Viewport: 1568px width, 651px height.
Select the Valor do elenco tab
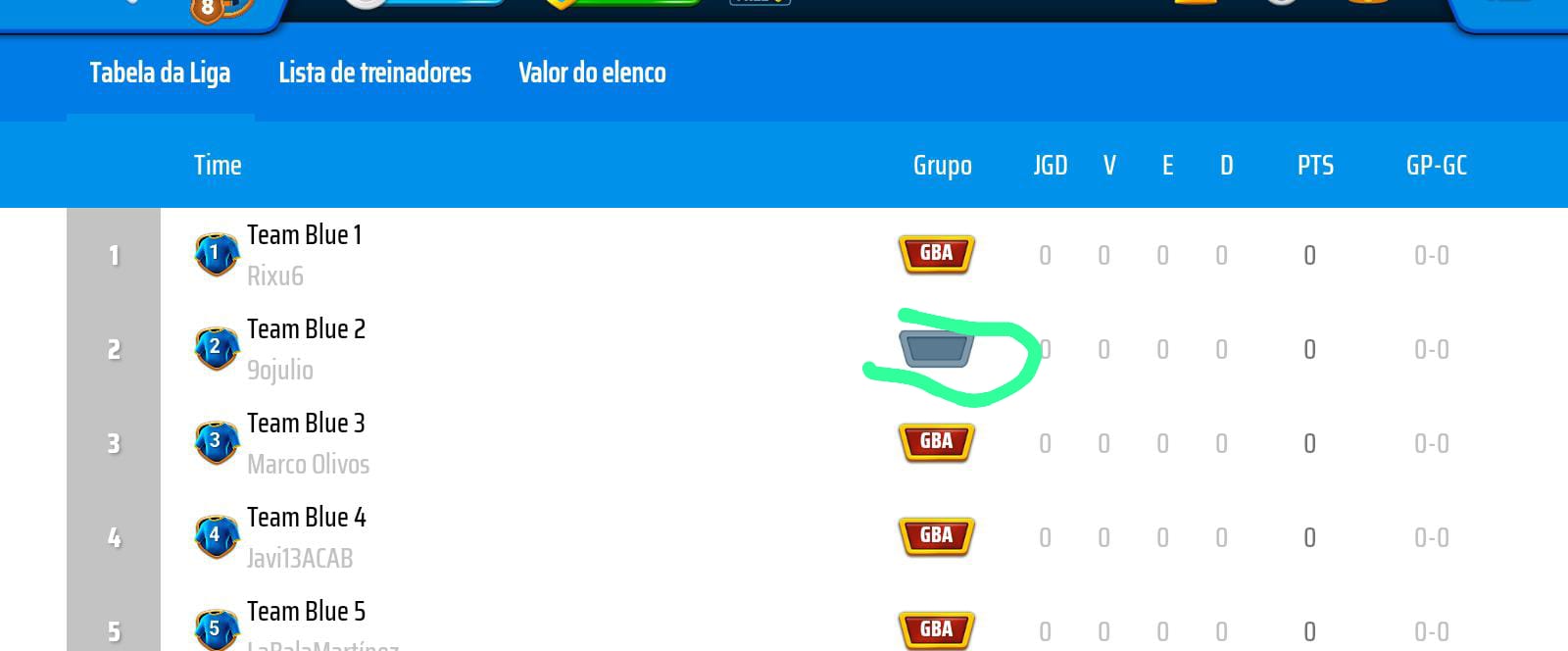click(592, 73)
